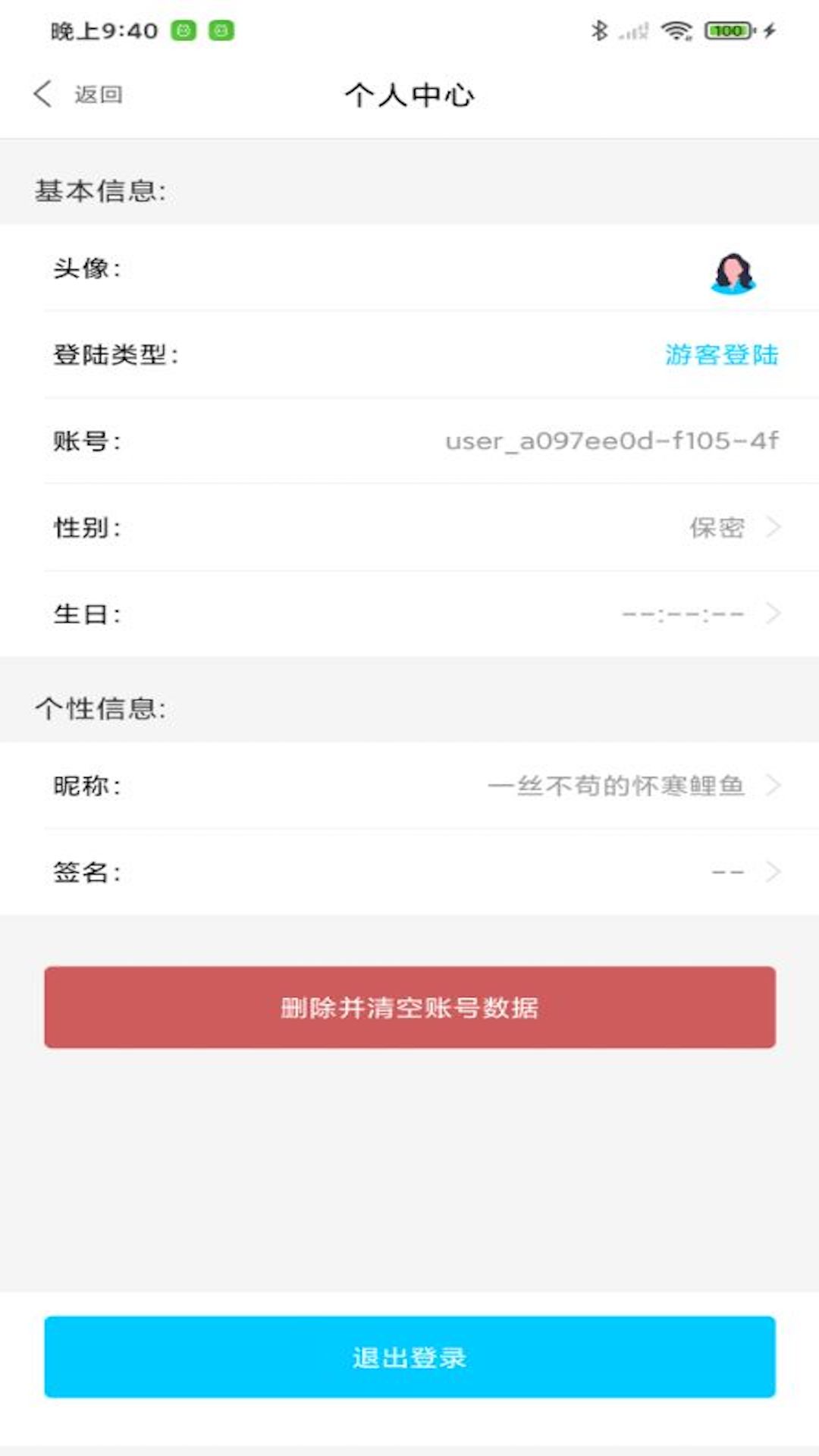This screenshot has width=819, height=1456.
Task: Click the Bluetooth icon in status bar
Action: coord(598,31)
